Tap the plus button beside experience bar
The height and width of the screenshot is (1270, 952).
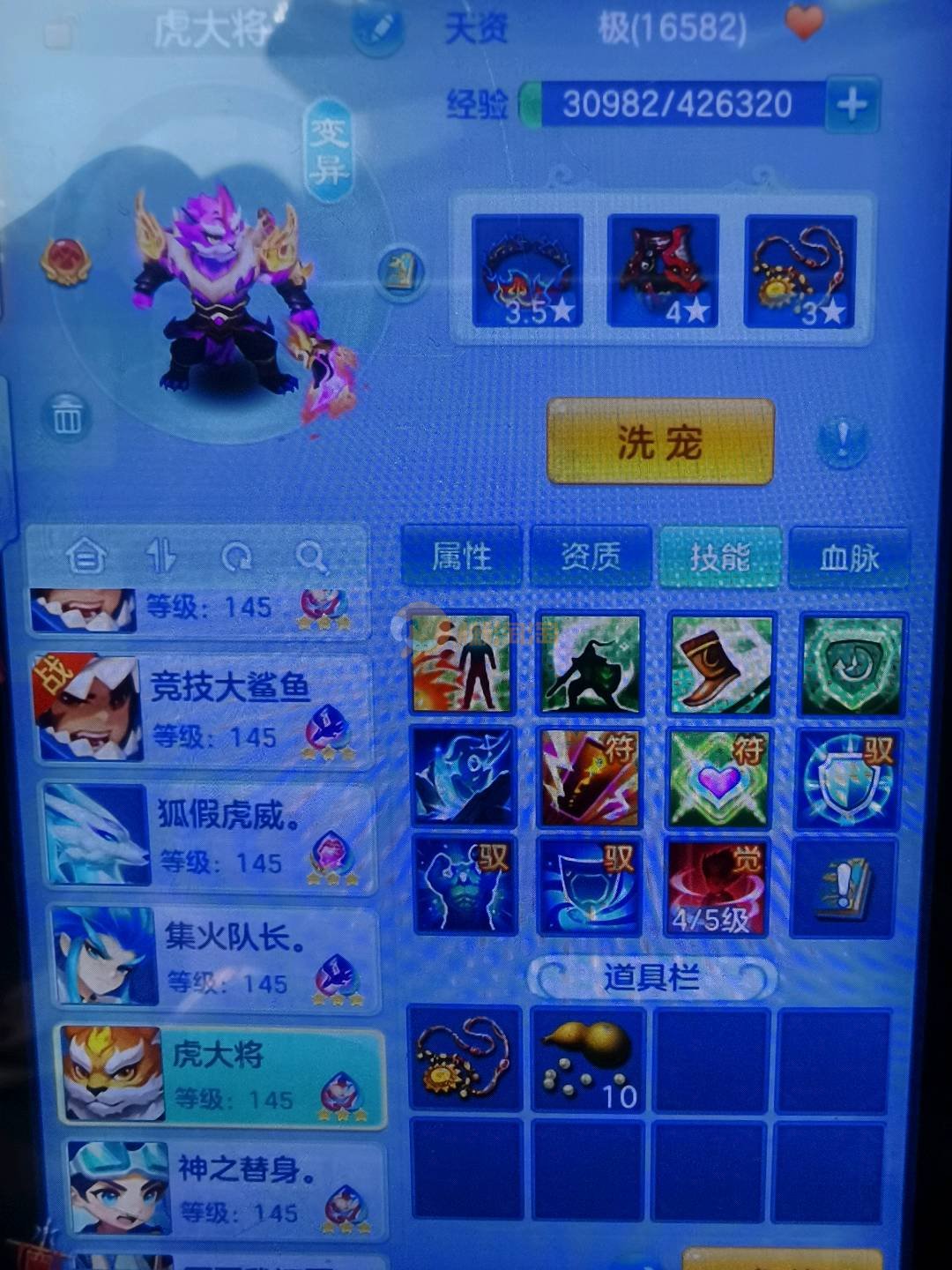852,104
